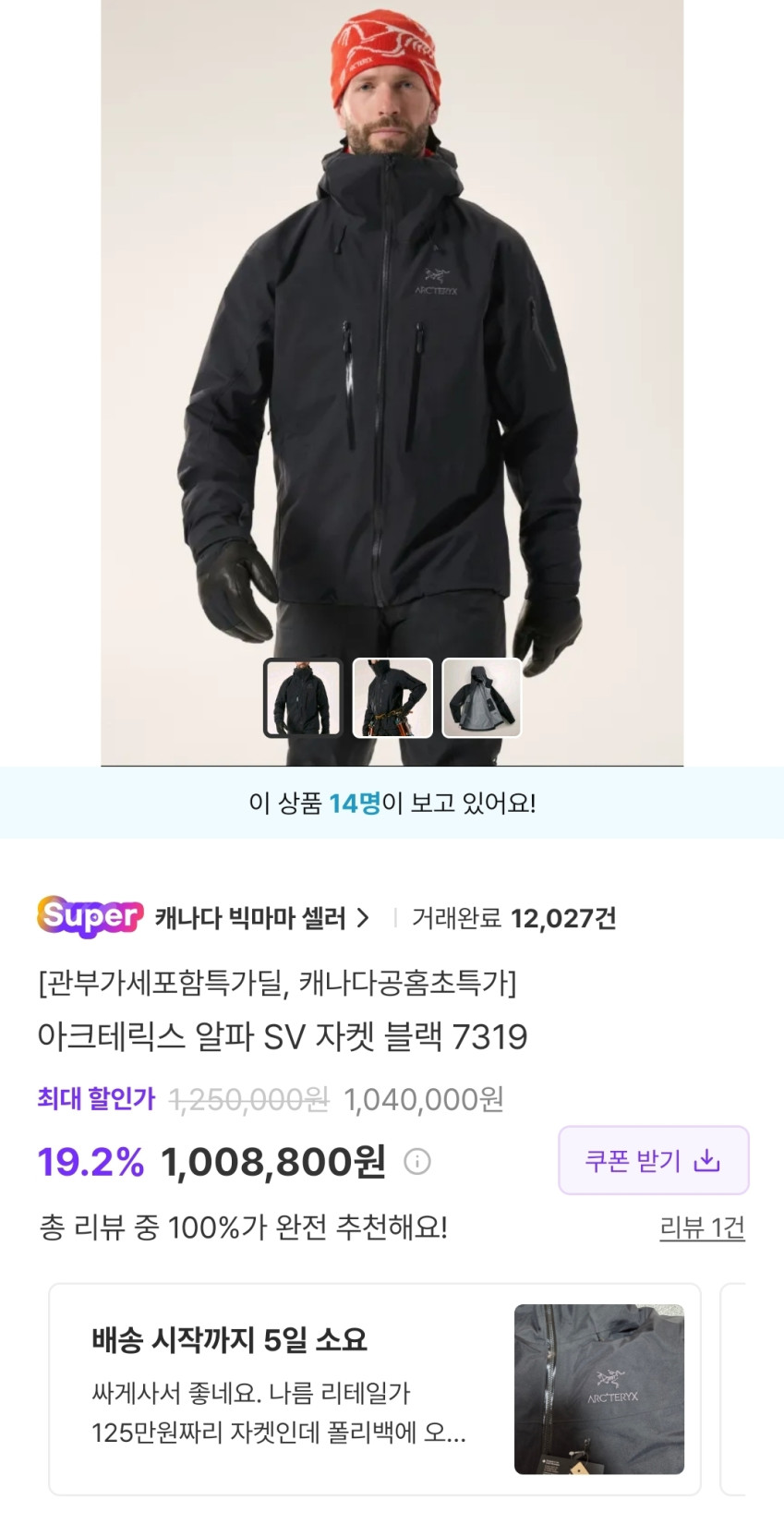
Task: Tap the price info icon beside 1,008,800원
Action: coord(417,1161)
